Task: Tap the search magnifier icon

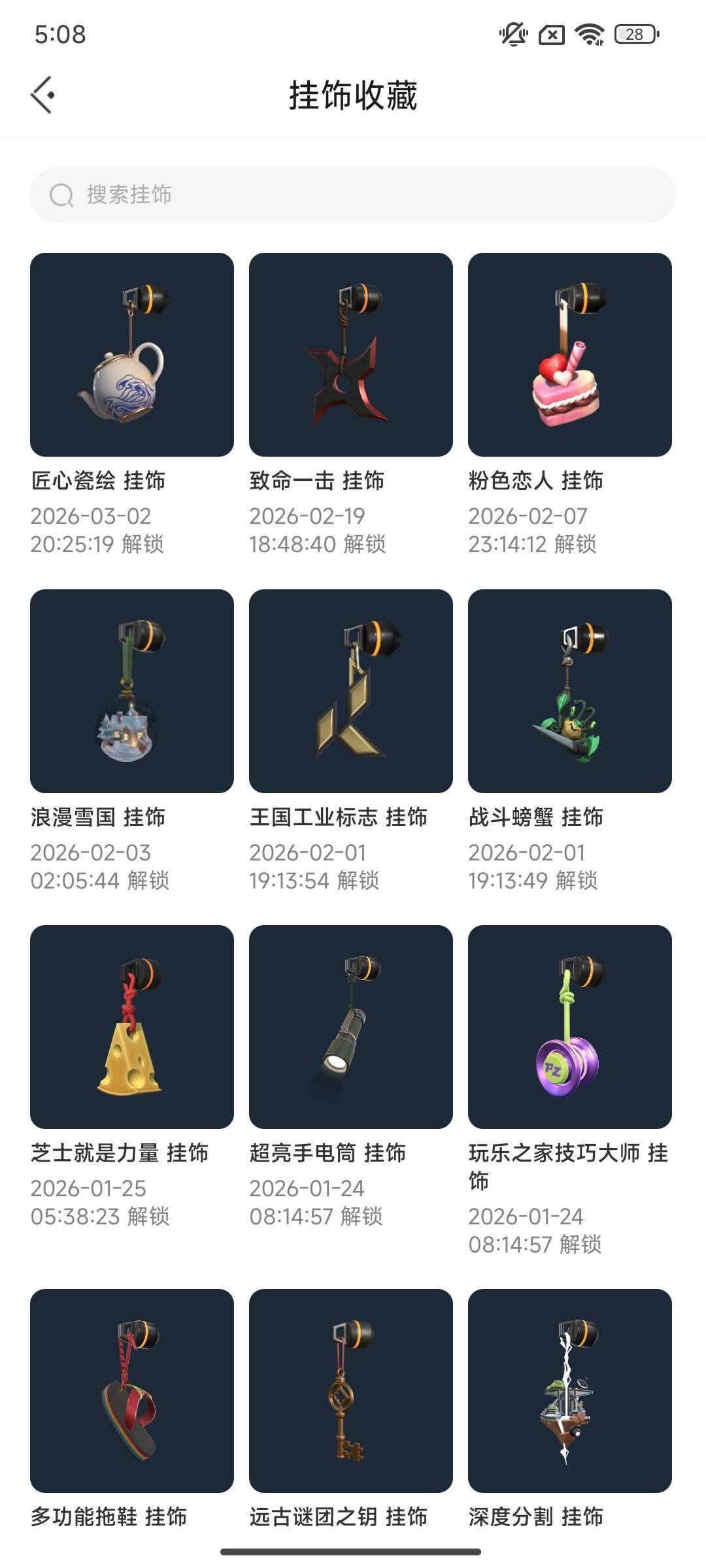Action: (x=61, y=193)
